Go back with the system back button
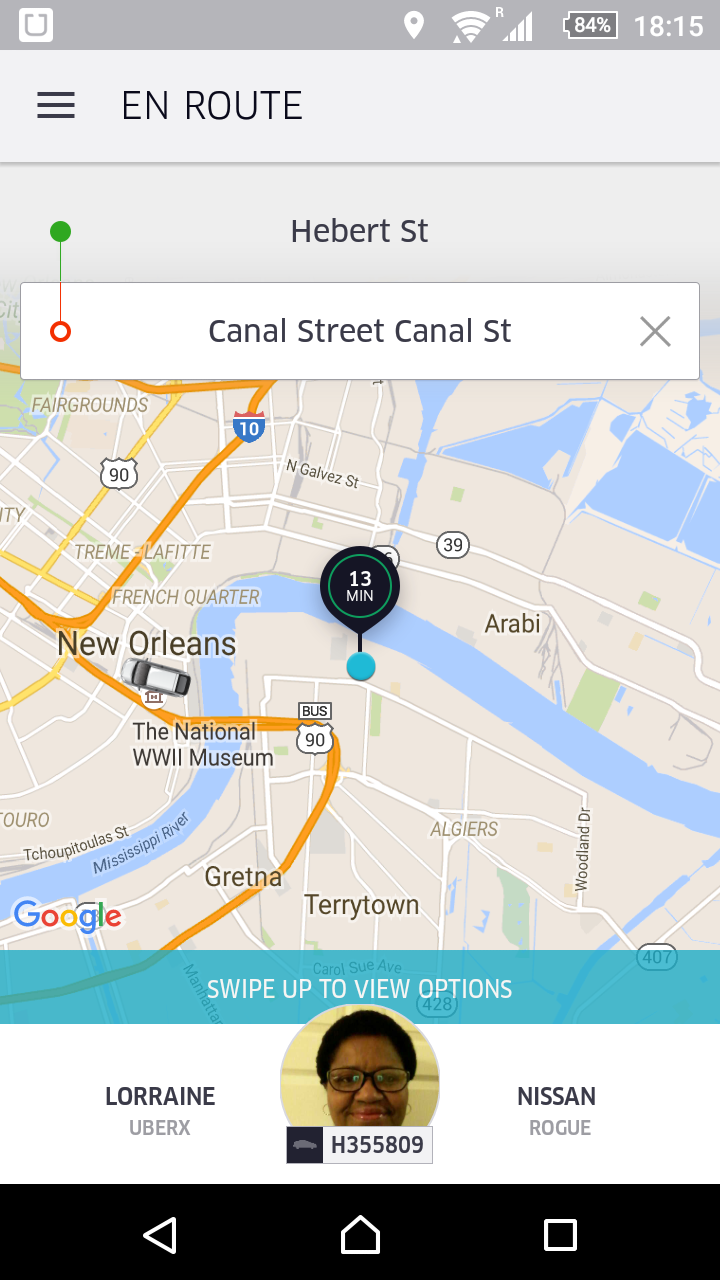Screen dimensions: 720x1280 pyautogui.click(x=160, y=1235)
